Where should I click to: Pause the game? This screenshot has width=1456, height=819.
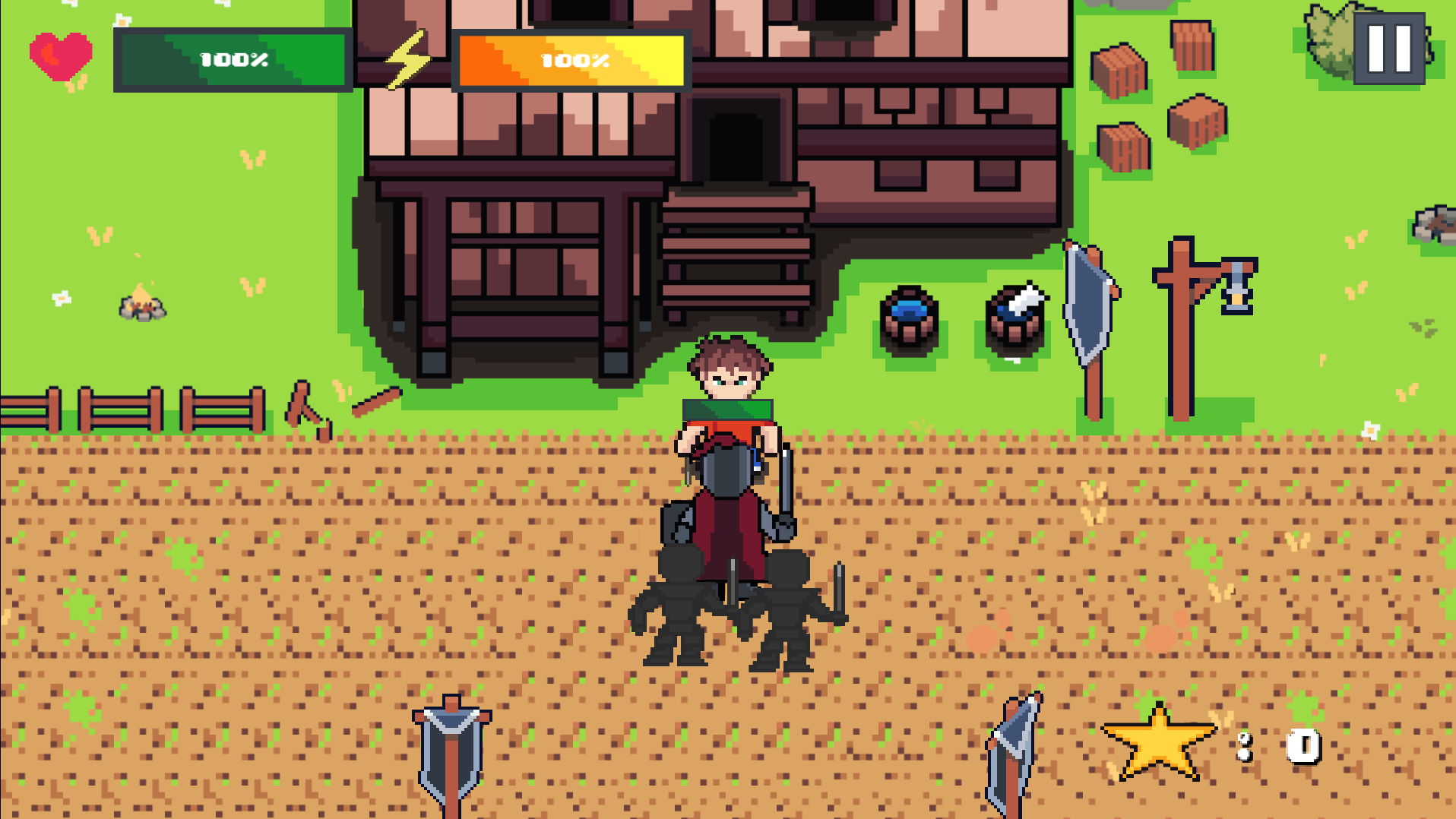click(x=1389, y=49)
